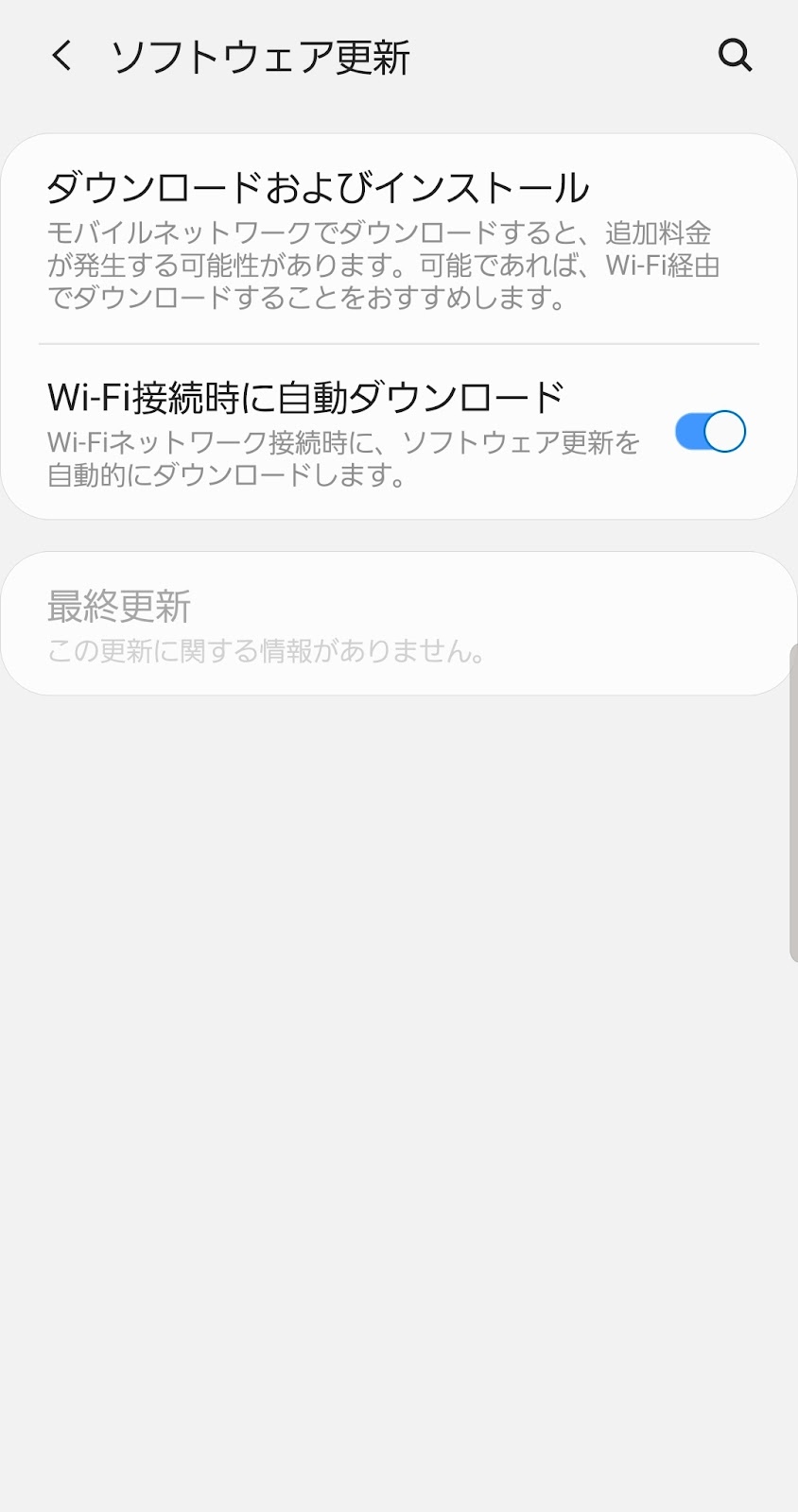Open ダウンロードおよびインストール
Screen dimensions: 798x1512
(x=399, y=240)
